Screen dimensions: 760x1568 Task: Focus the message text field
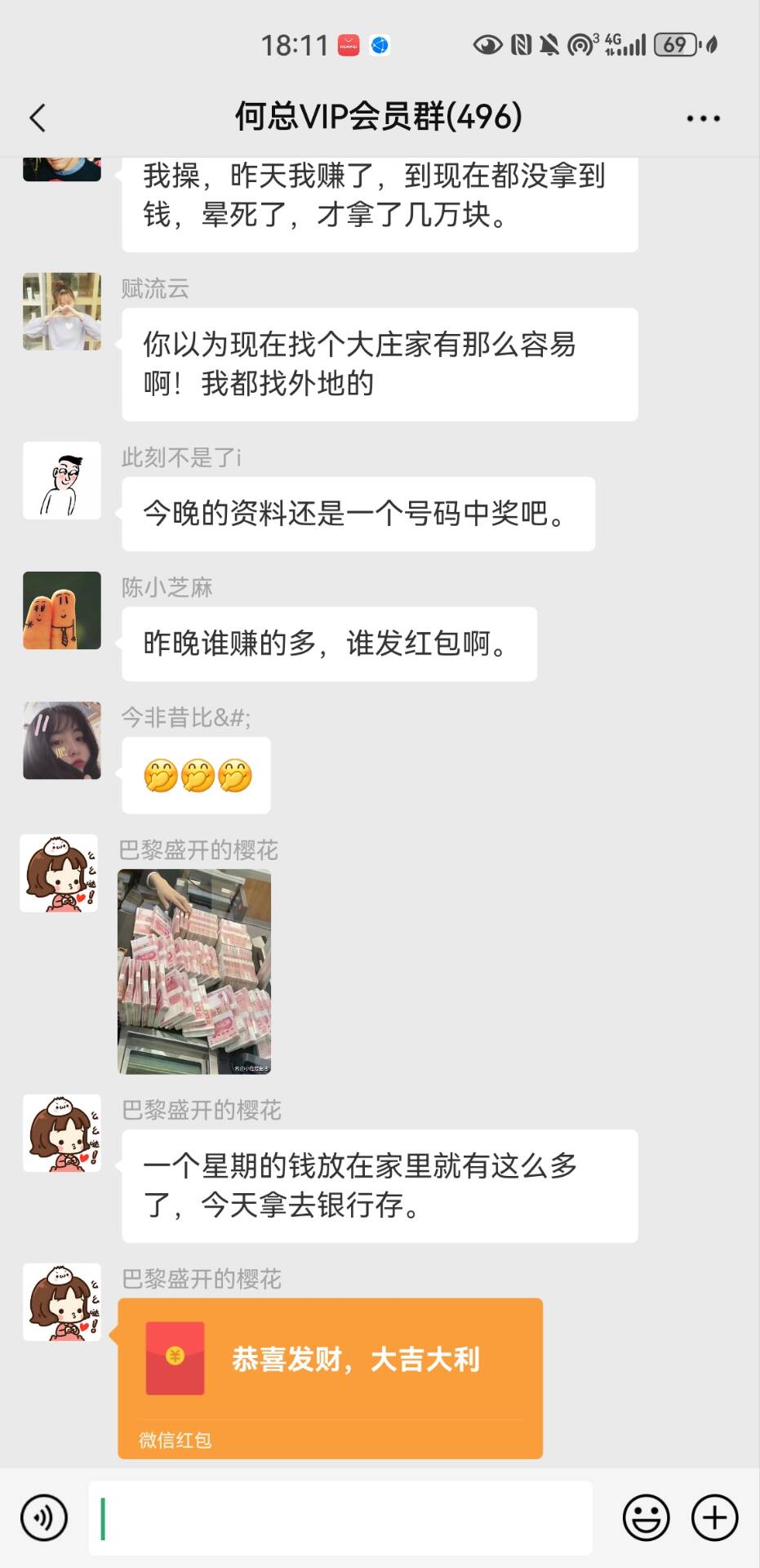(340, 1517)
